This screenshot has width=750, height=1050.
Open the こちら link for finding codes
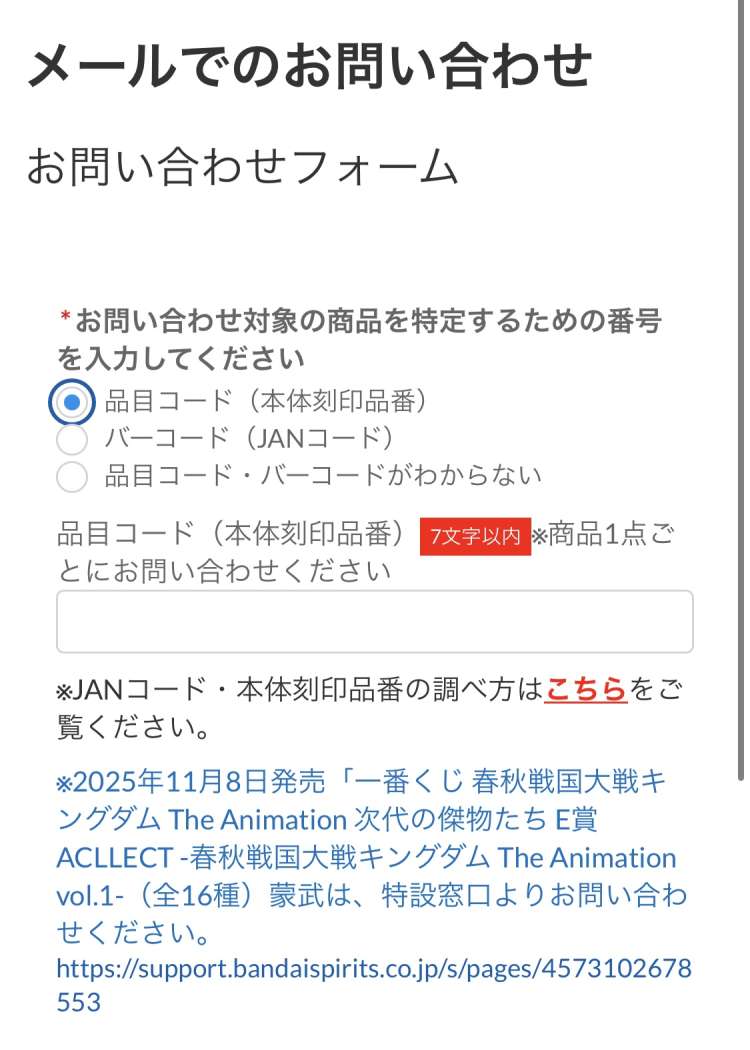pos(585,689)
